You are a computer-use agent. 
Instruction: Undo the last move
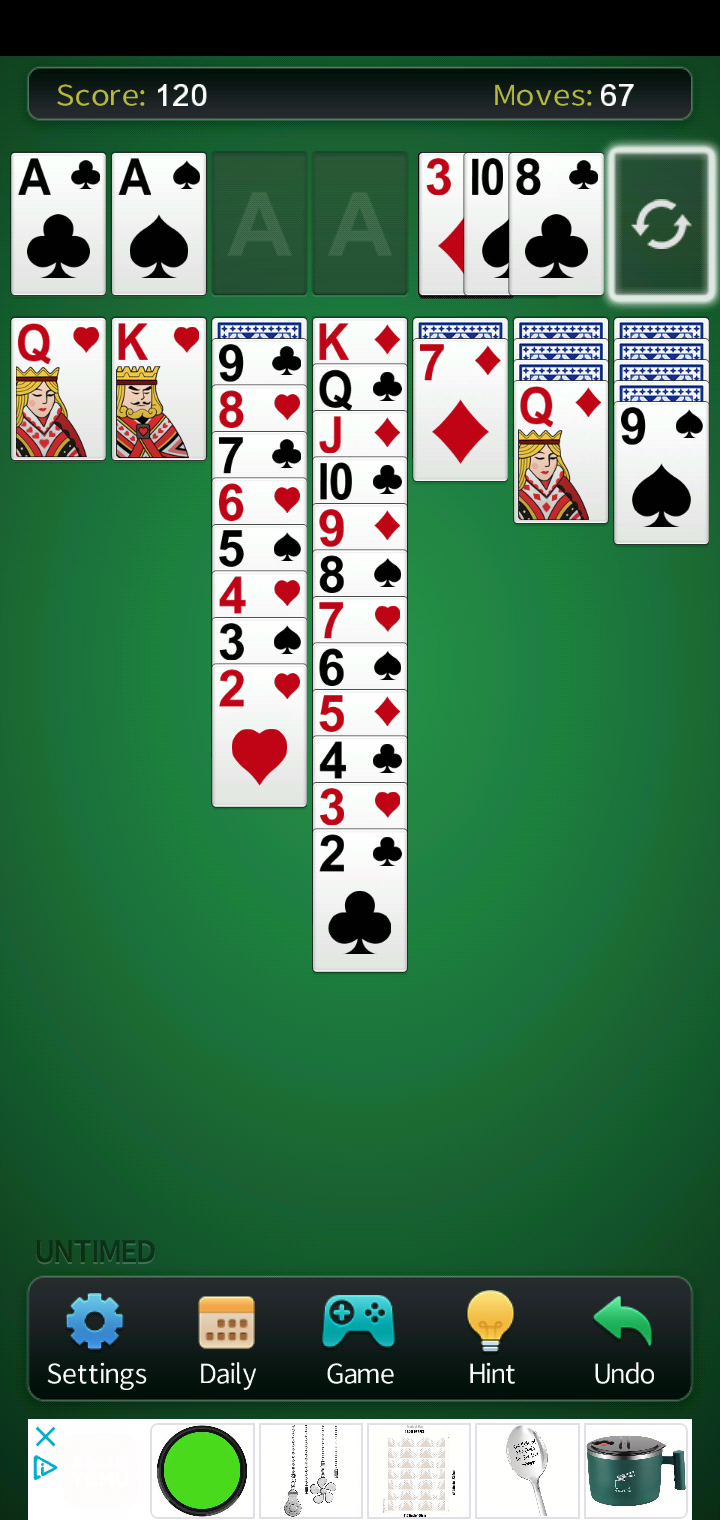[624, 1340]
